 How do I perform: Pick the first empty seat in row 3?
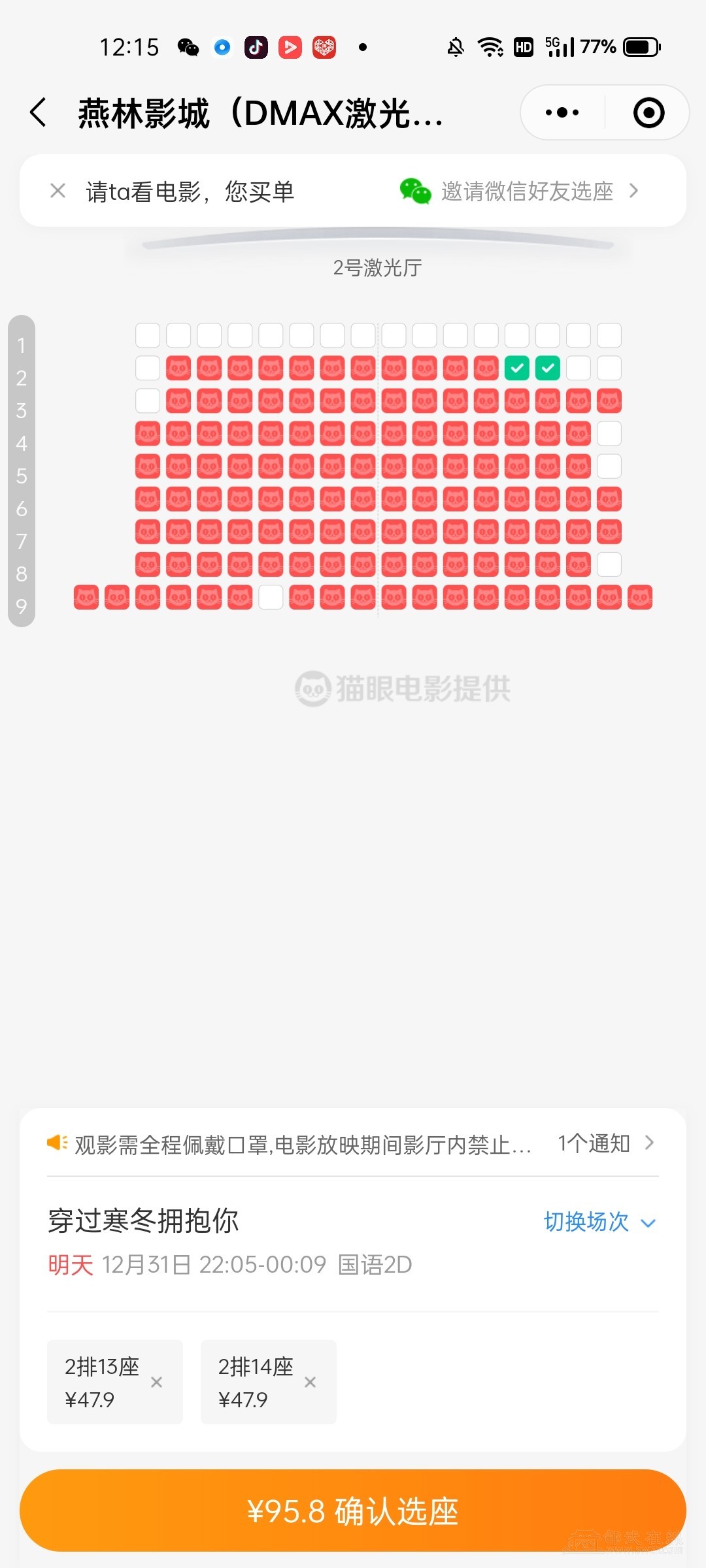click(148, 401)
